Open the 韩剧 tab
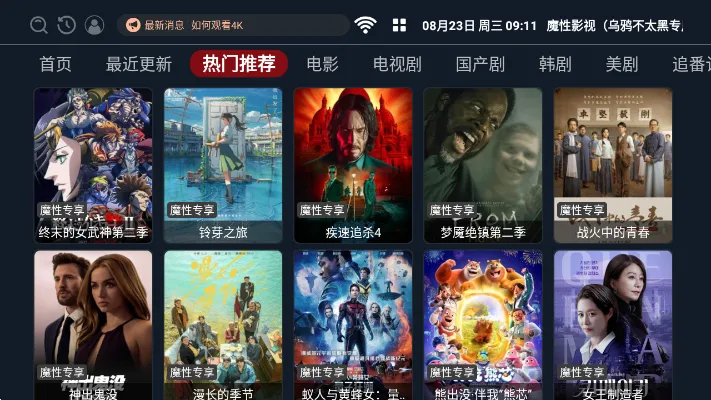711x400 pixels. [x=555, y=65]
